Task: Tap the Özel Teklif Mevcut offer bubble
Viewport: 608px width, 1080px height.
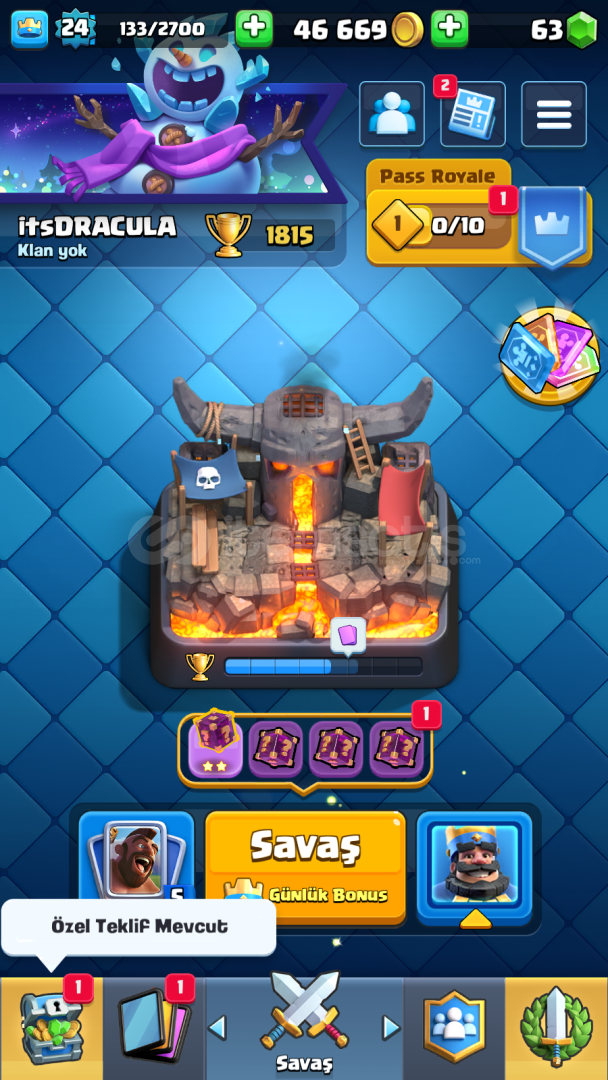Action: click(138, 926)
